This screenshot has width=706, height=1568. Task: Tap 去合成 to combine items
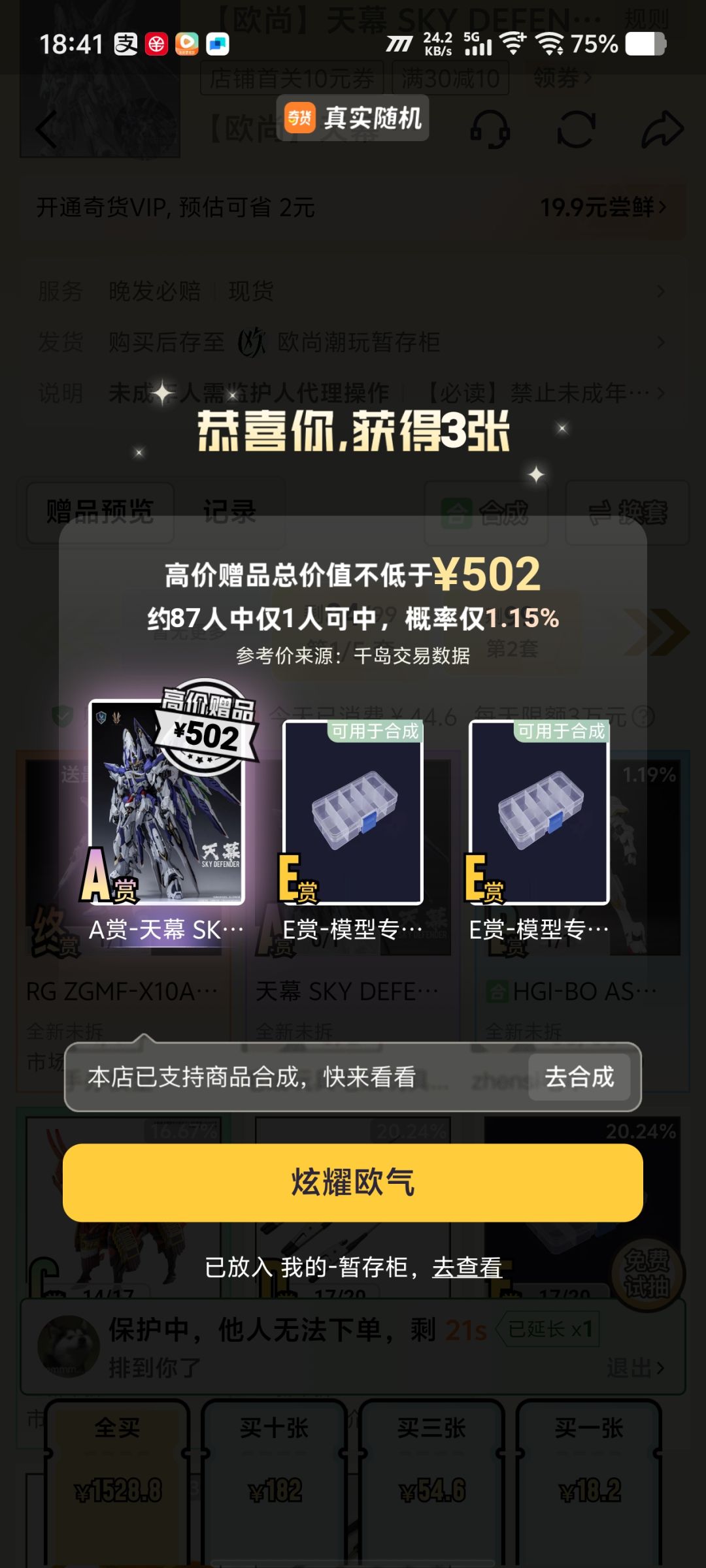(x=579, y=1077)
